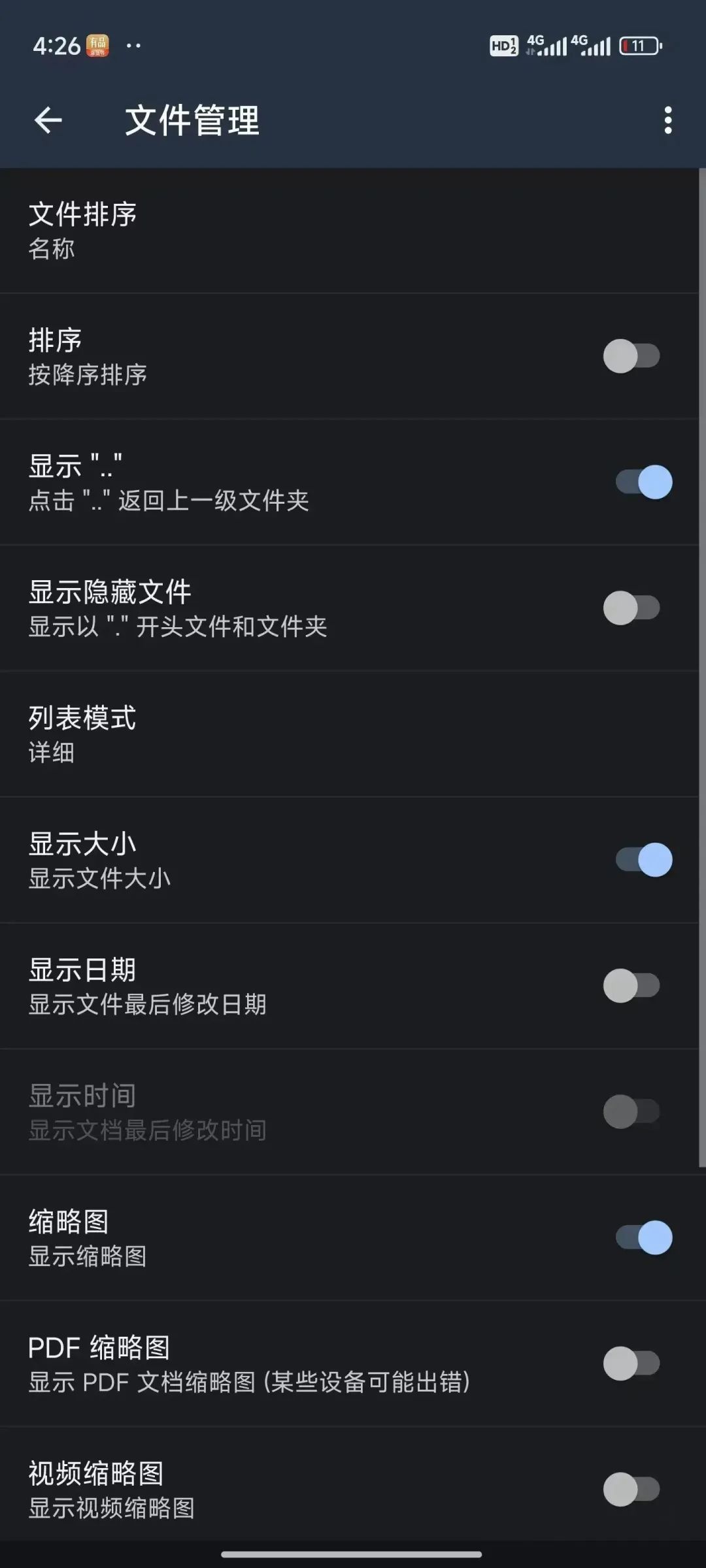Go back from 文件管理 settings
Screen dimensions: 706x1568
[x=48, y=120]
